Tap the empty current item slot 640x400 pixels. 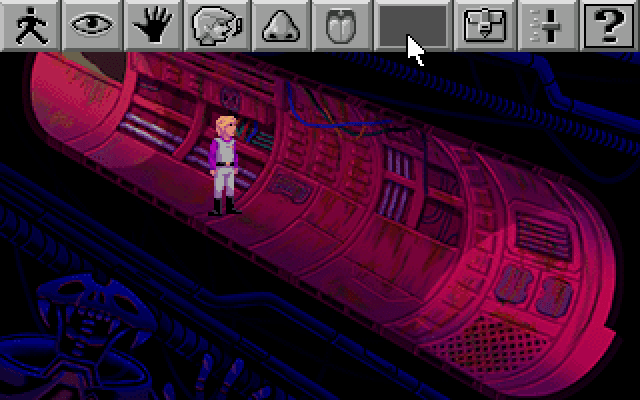[x=412, y=26]
